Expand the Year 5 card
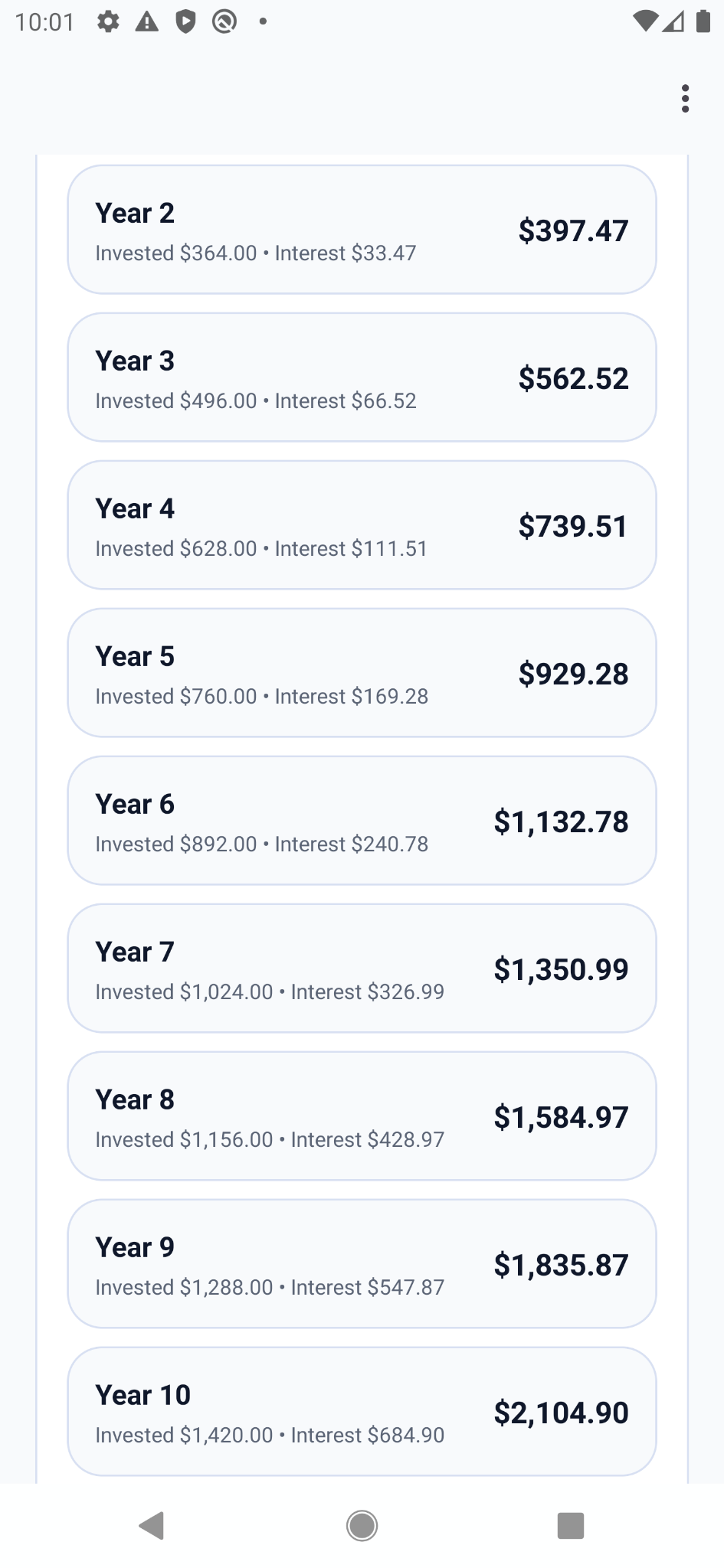 (362, 672)
